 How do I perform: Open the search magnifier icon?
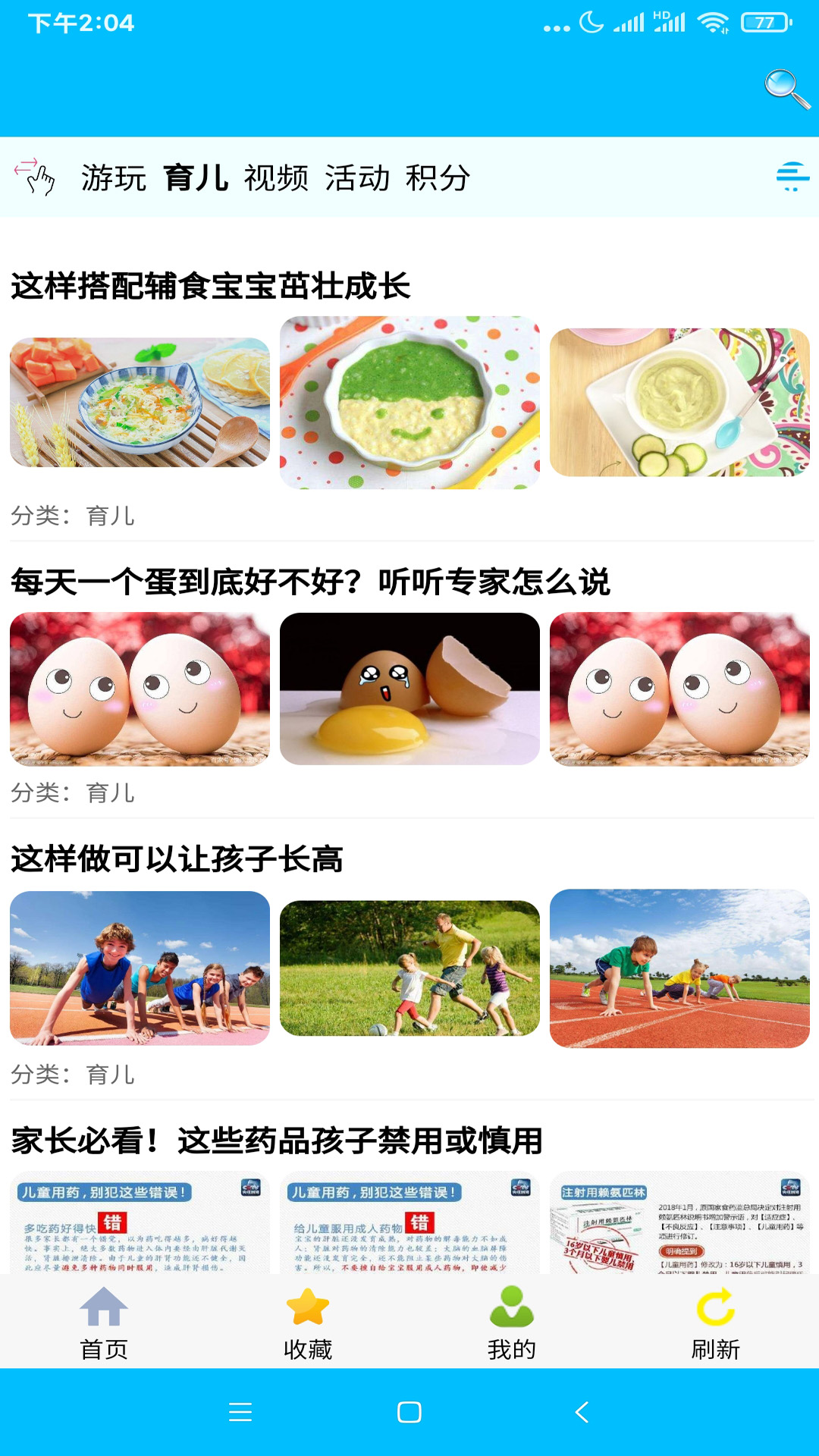(x=786, y=89)
